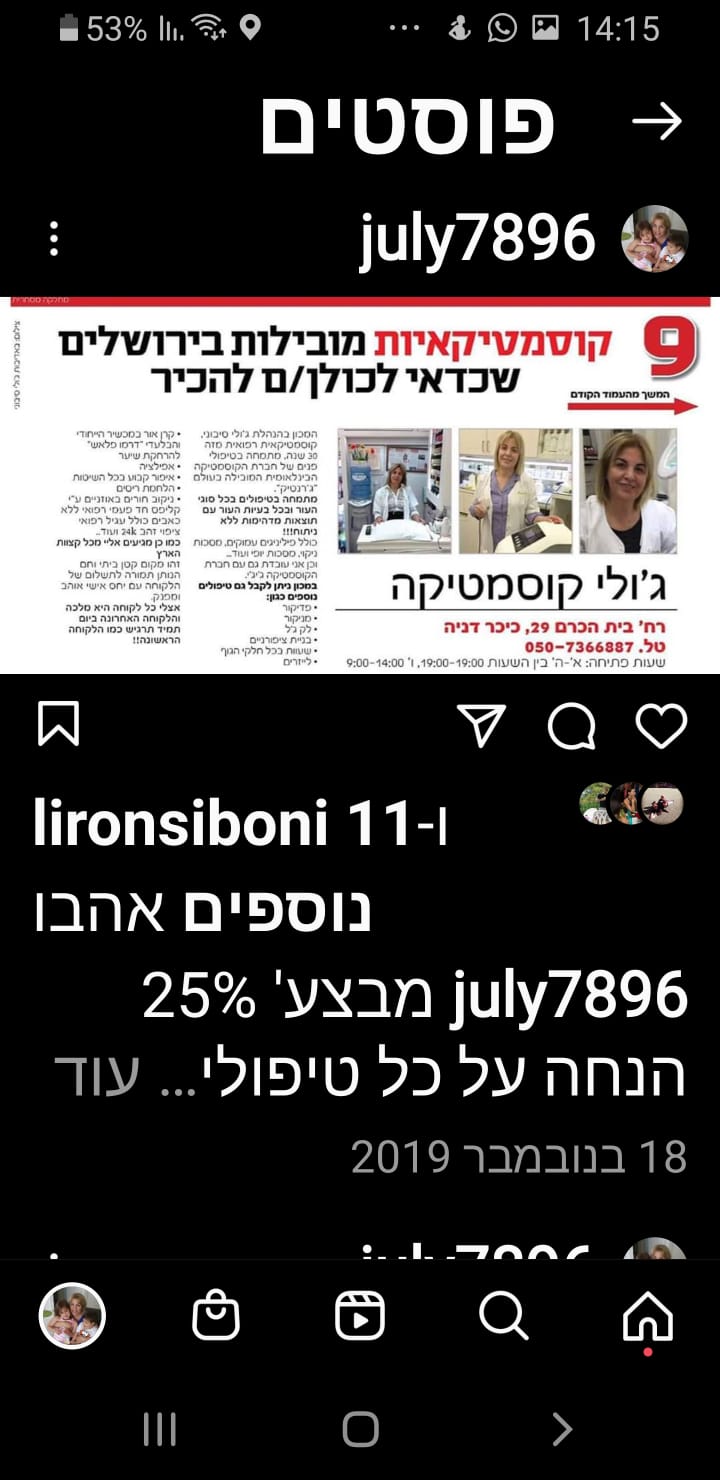View lironsiboni and others who liked
720x1480 pixels.
(x=240, y=827)
